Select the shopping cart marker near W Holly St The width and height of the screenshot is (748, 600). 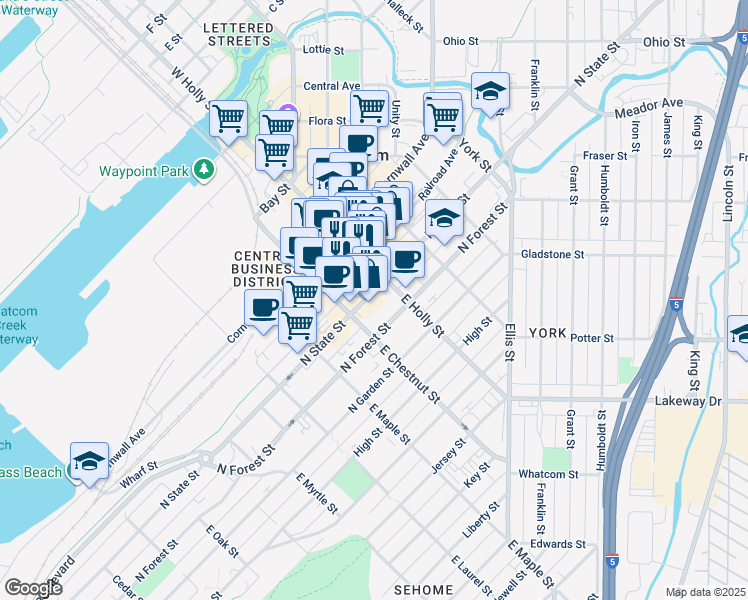[x=229, y=123]
